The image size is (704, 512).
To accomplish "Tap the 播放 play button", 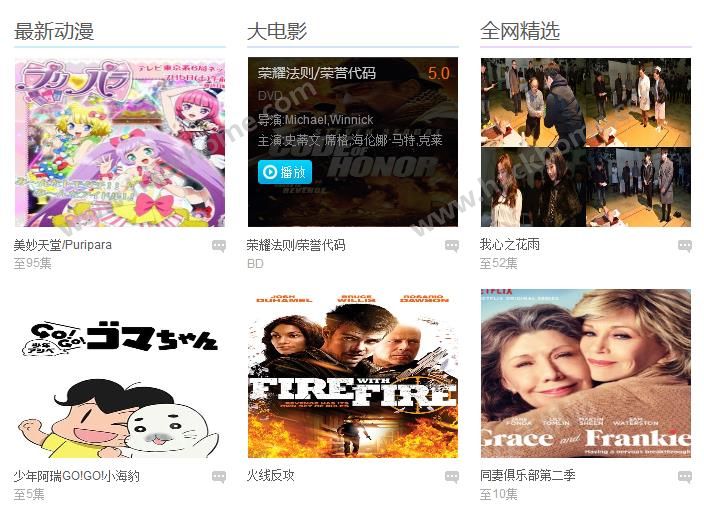I will click(285, 172).
